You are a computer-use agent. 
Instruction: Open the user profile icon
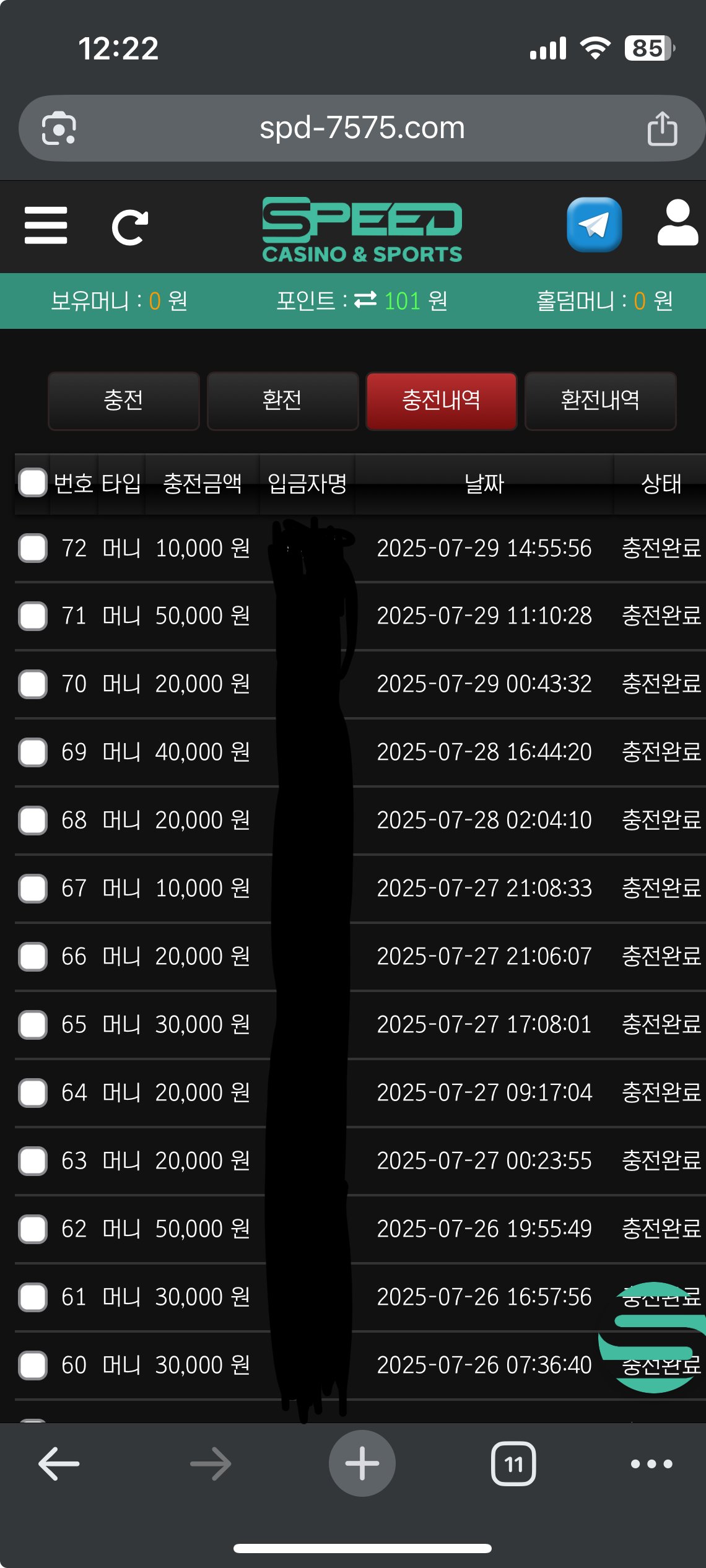coord(678,223)
